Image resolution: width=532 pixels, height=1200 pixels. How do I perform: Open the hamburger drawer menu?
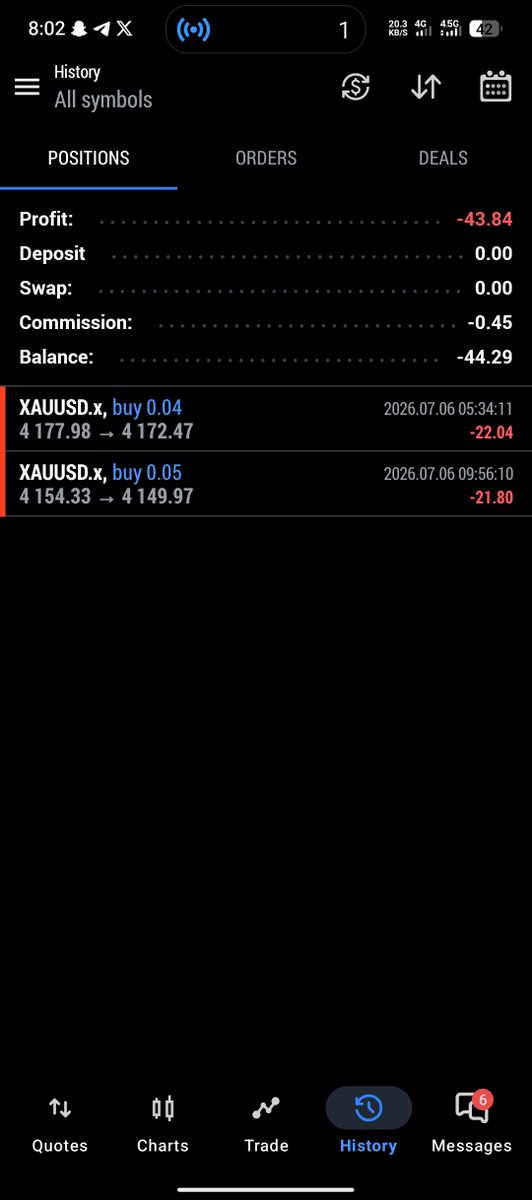coord(27,87)
